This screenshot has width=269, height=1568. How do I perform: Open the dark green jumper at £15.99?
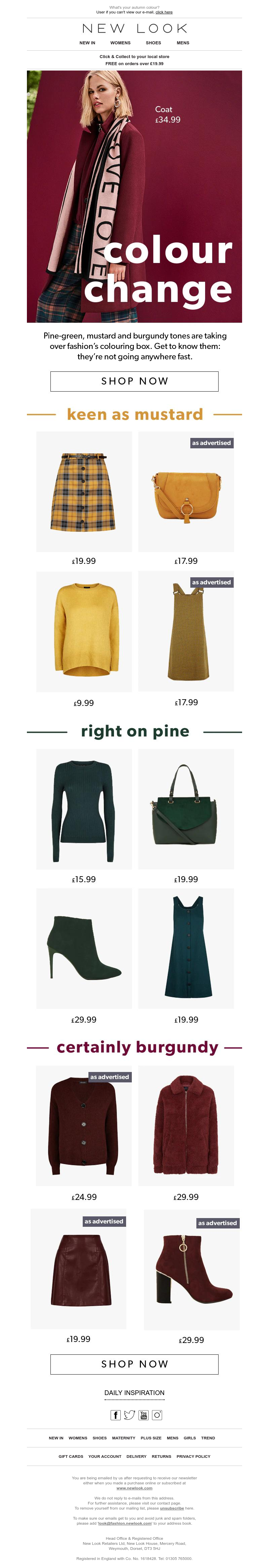tap(84, 809)
